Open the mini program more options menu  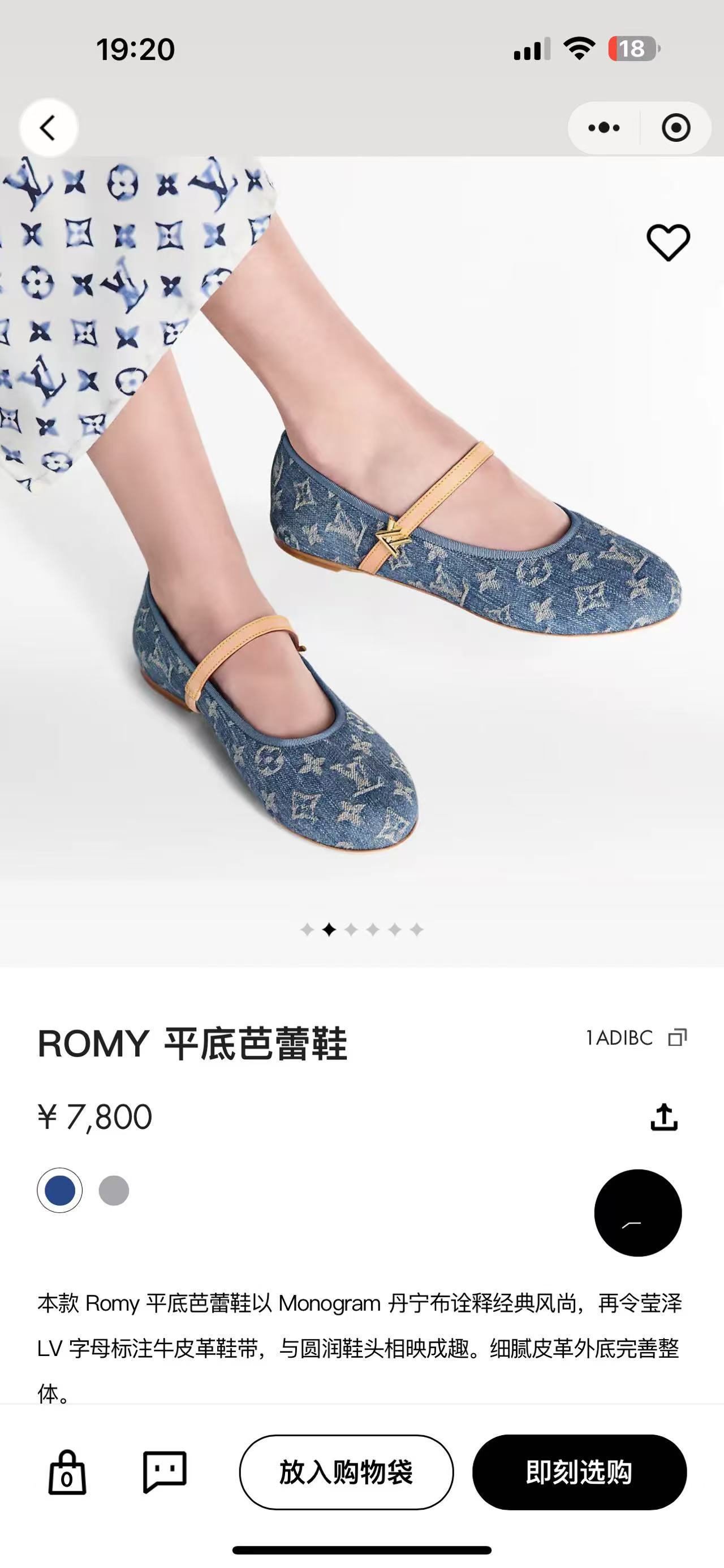point(604,128)
